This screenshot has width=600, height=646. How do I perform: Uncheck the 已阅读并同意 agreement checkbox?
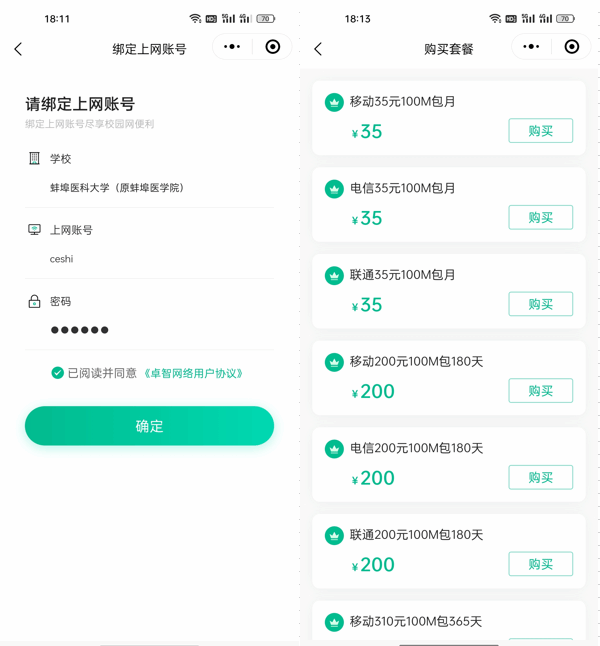click(58, 373)
